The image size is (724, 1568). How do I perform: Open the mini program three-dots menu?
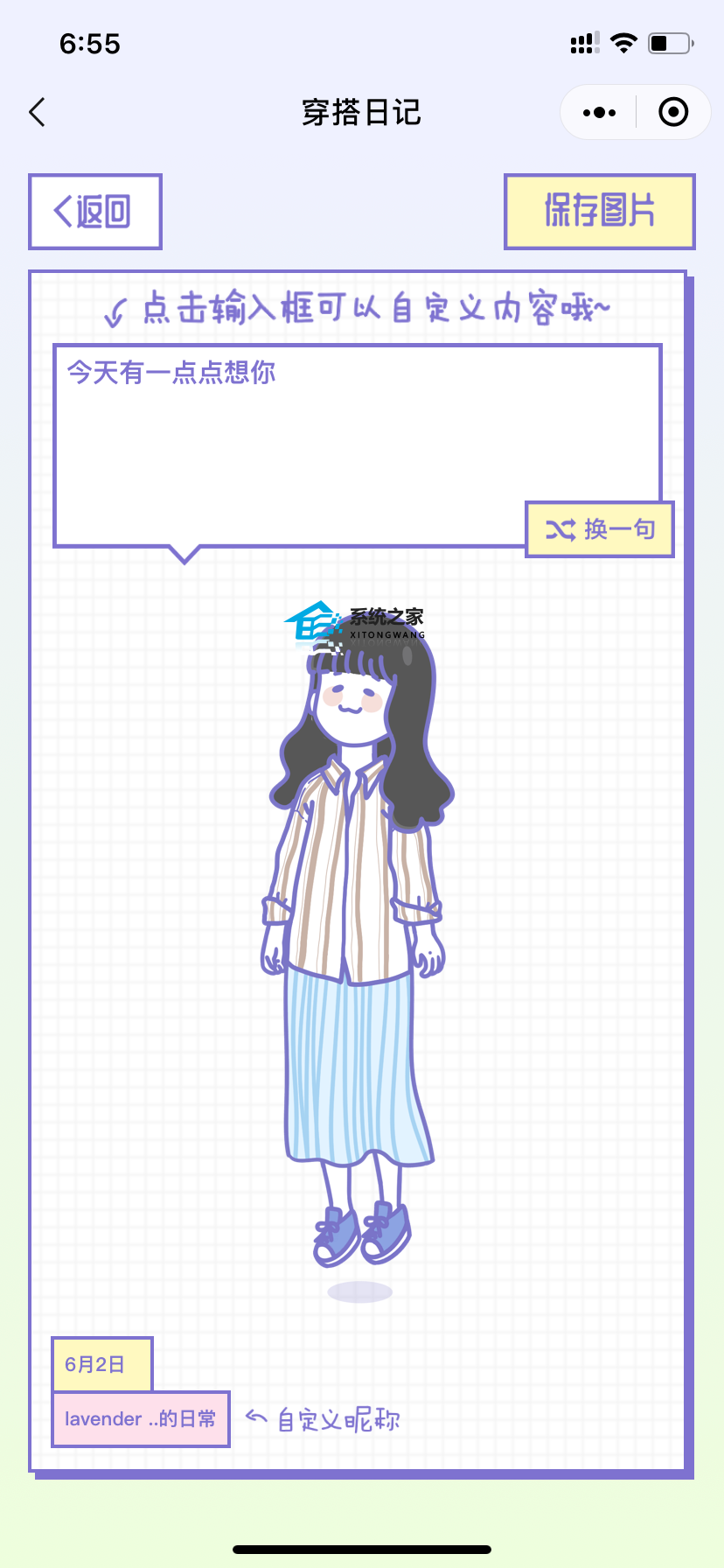599,112
